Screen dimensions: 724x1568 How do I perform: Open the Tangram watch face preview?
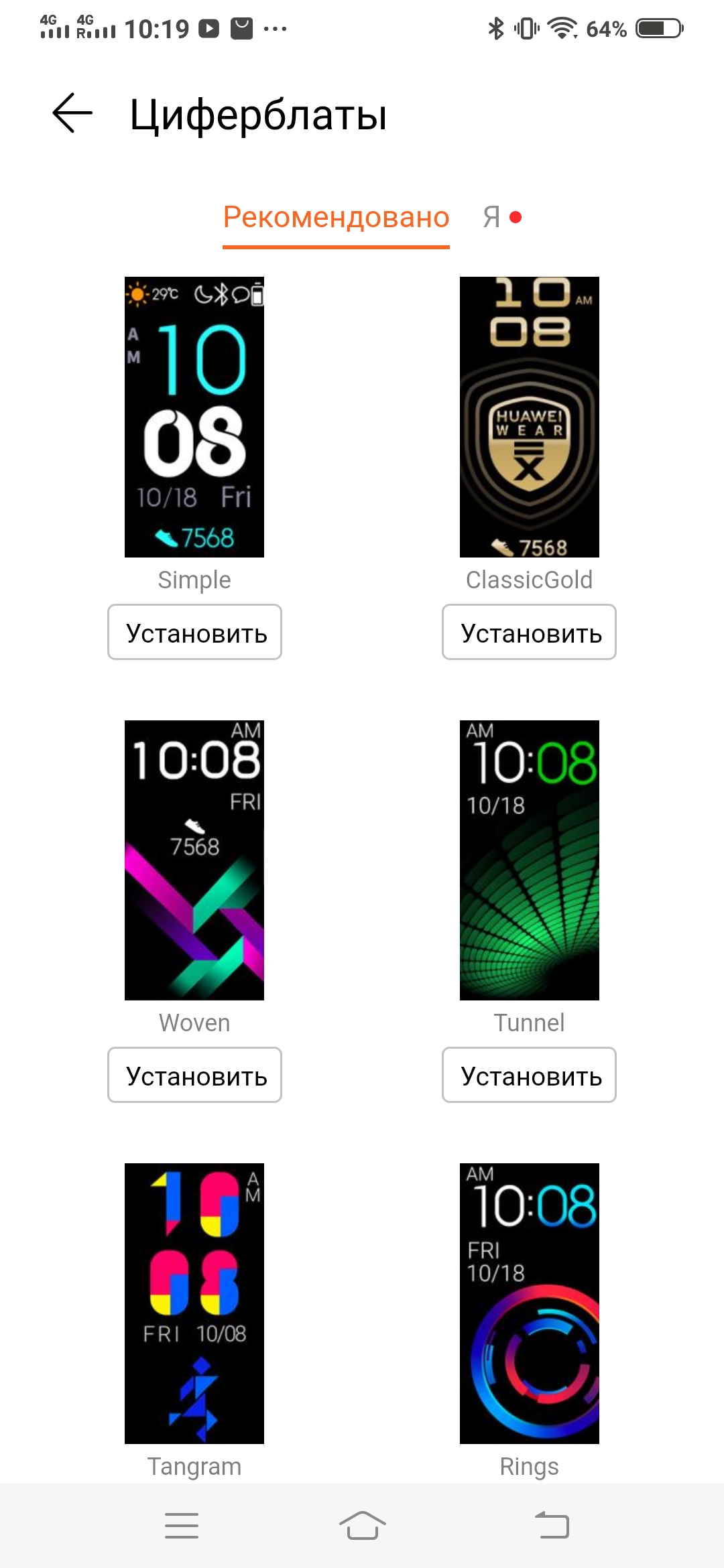(x=194, y=1303)
